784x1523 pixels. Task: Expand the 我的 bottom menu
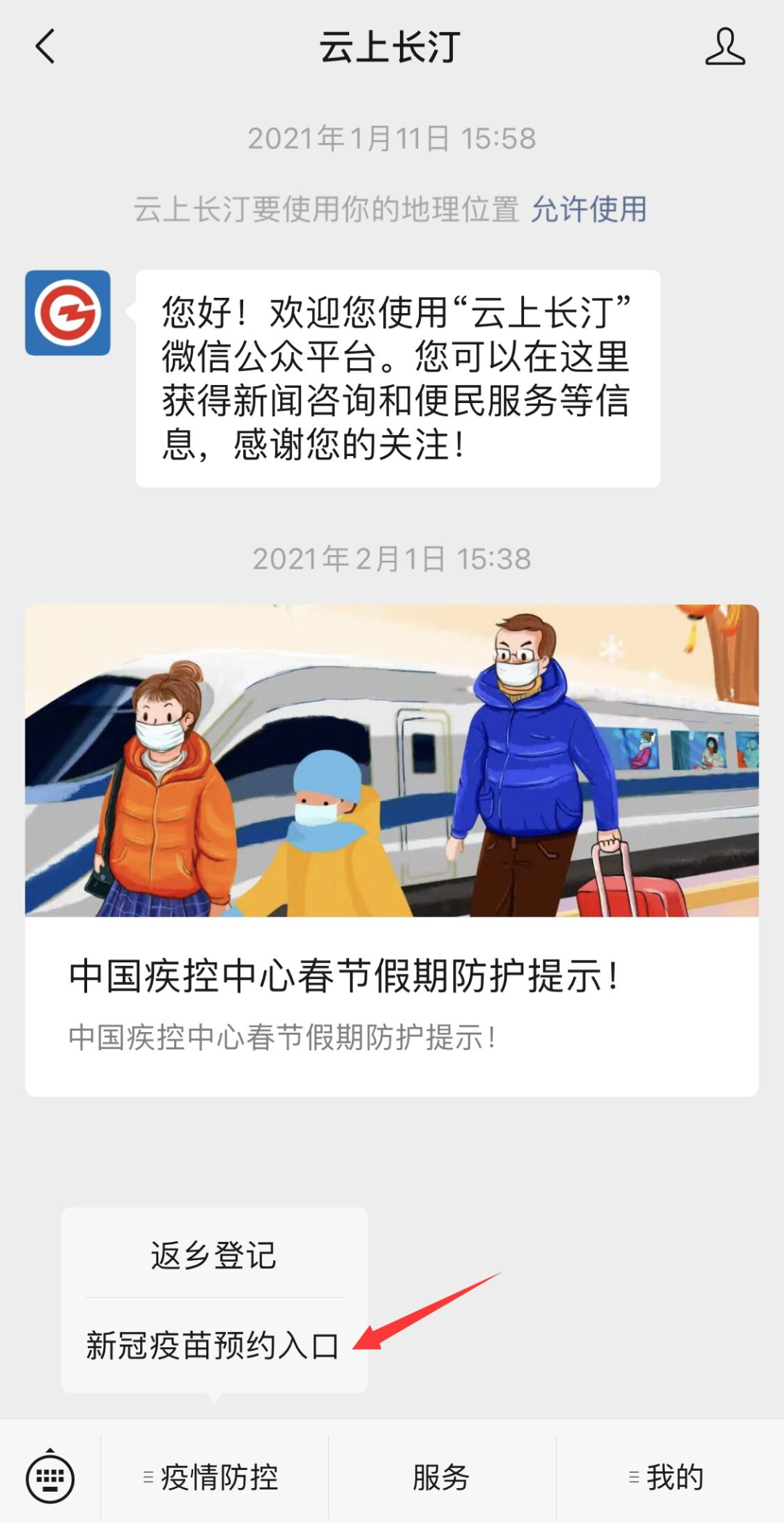[x=668, y=1477]
